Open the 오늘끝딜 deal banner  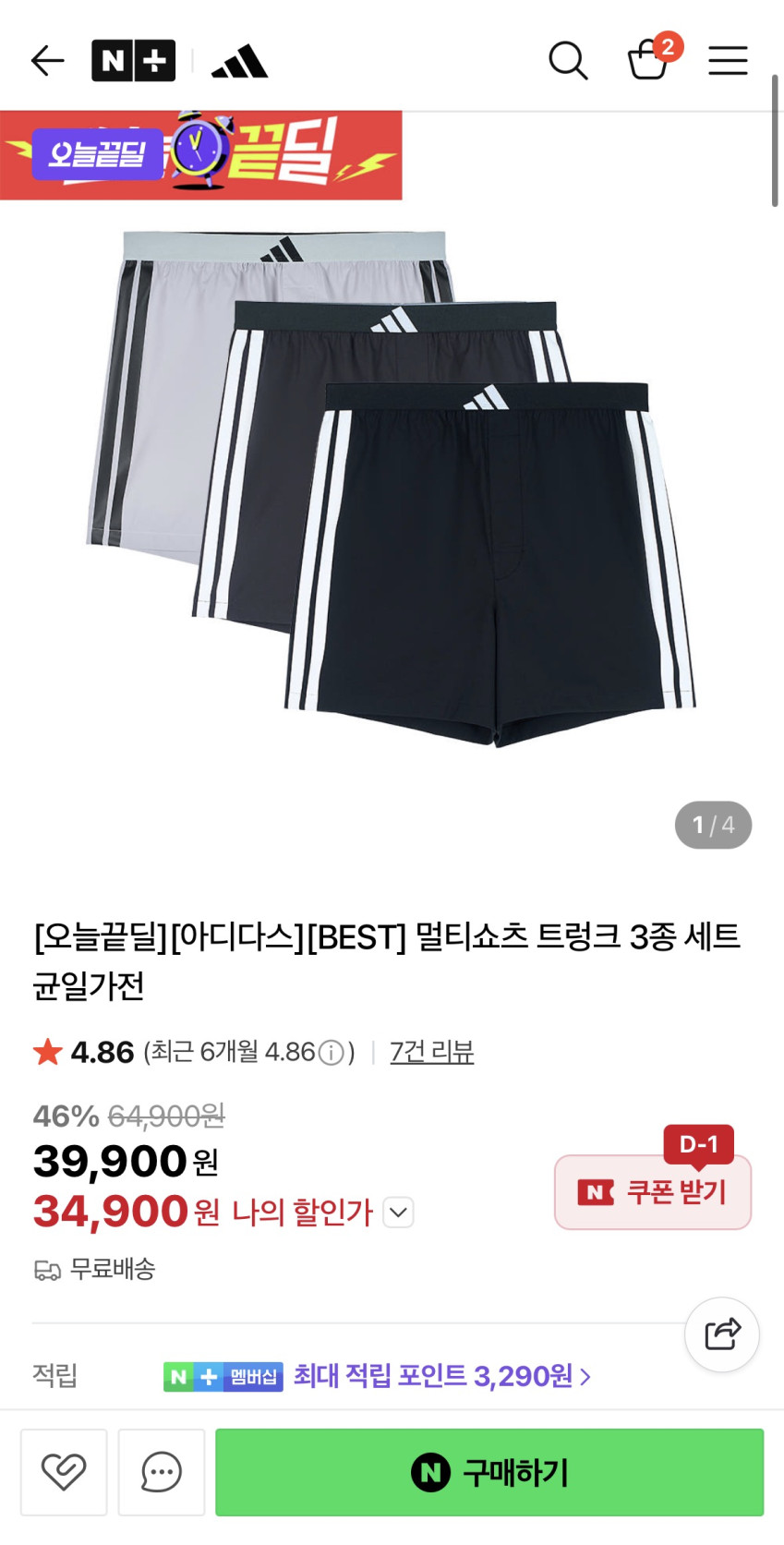point(201,154)
